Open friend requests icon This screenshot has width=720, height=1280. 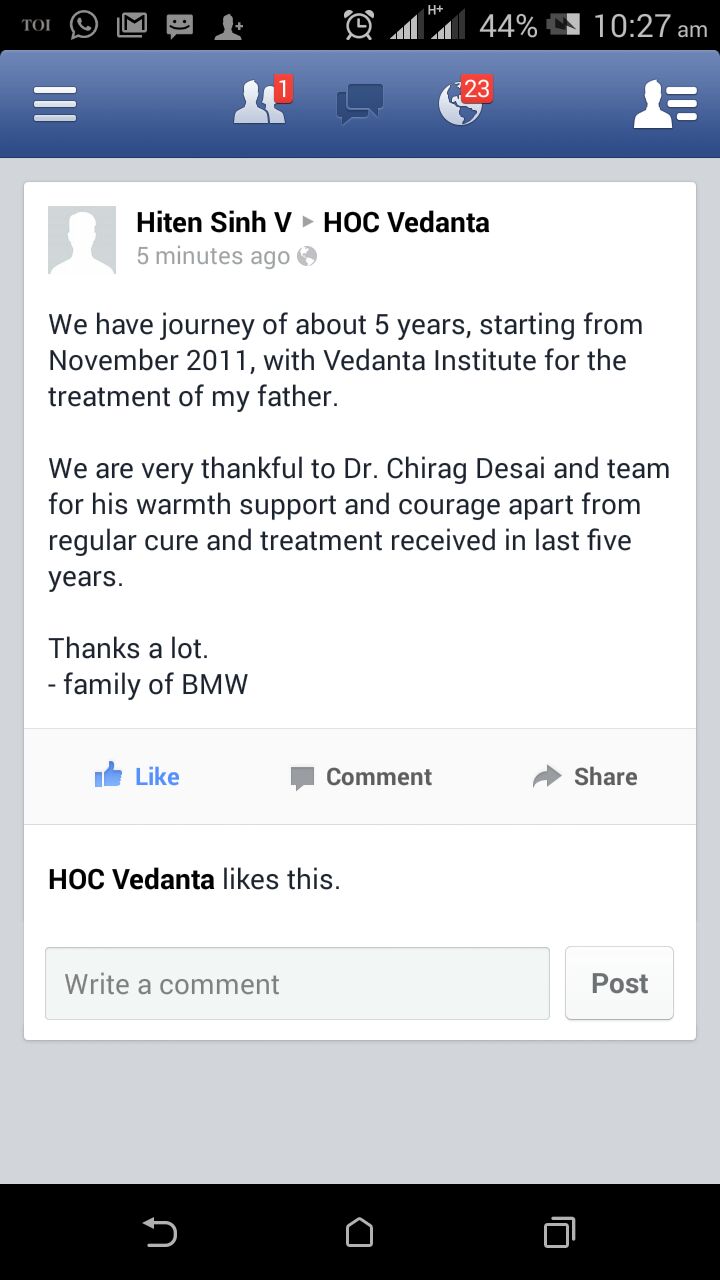pyautogui.click(x=261, y=103)
